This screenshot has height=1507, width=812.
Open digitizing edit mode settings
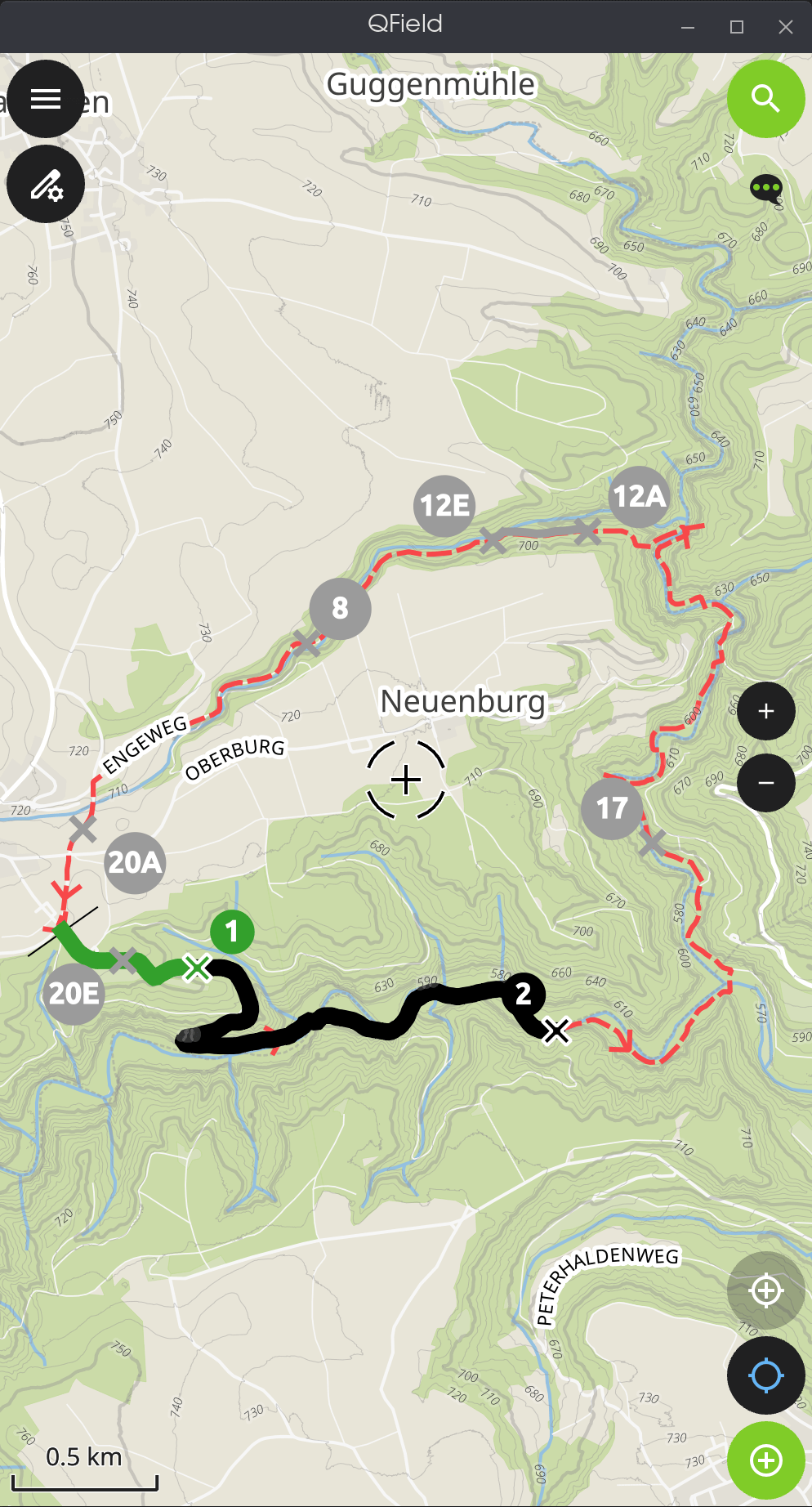46,185
